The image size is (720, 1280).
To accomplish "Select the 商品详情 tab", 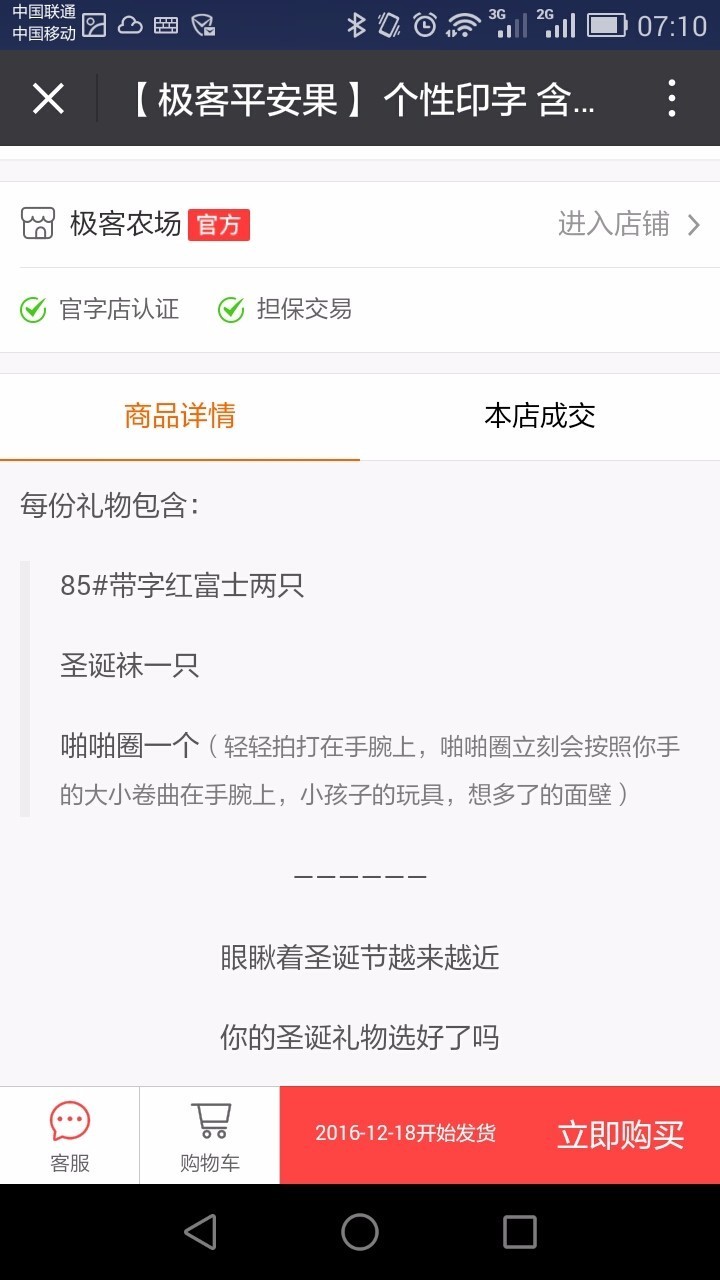I will 179,416.
